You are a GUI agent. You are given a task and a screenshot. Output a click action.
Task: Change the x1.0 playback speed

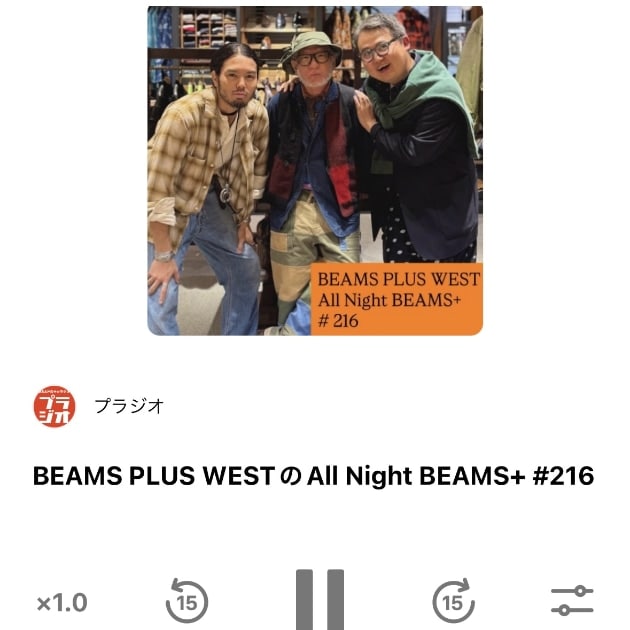point(62,603)
